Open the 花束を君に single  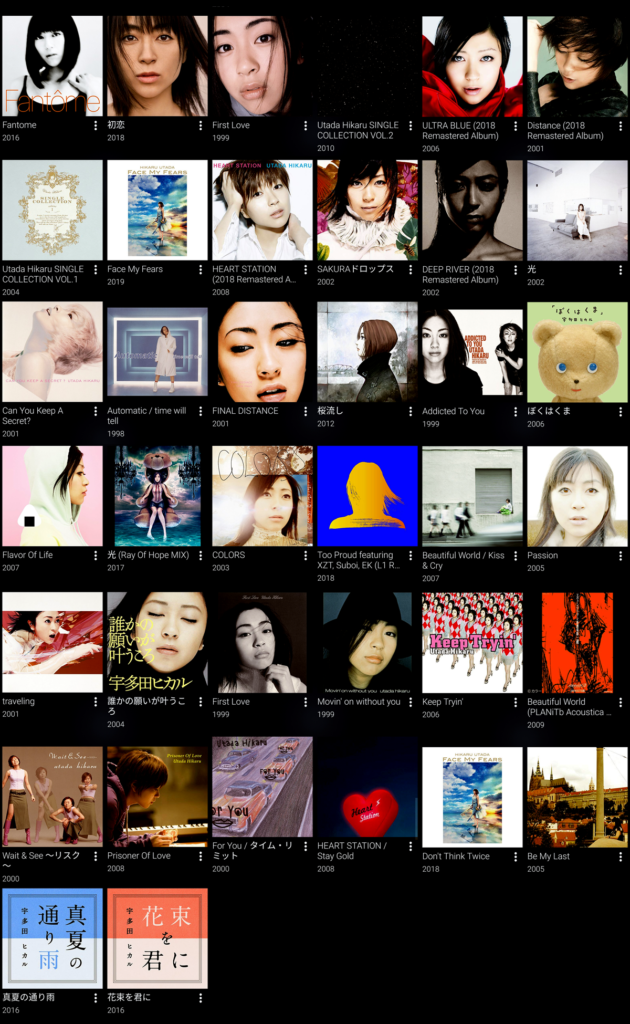[x=157, y=938]
